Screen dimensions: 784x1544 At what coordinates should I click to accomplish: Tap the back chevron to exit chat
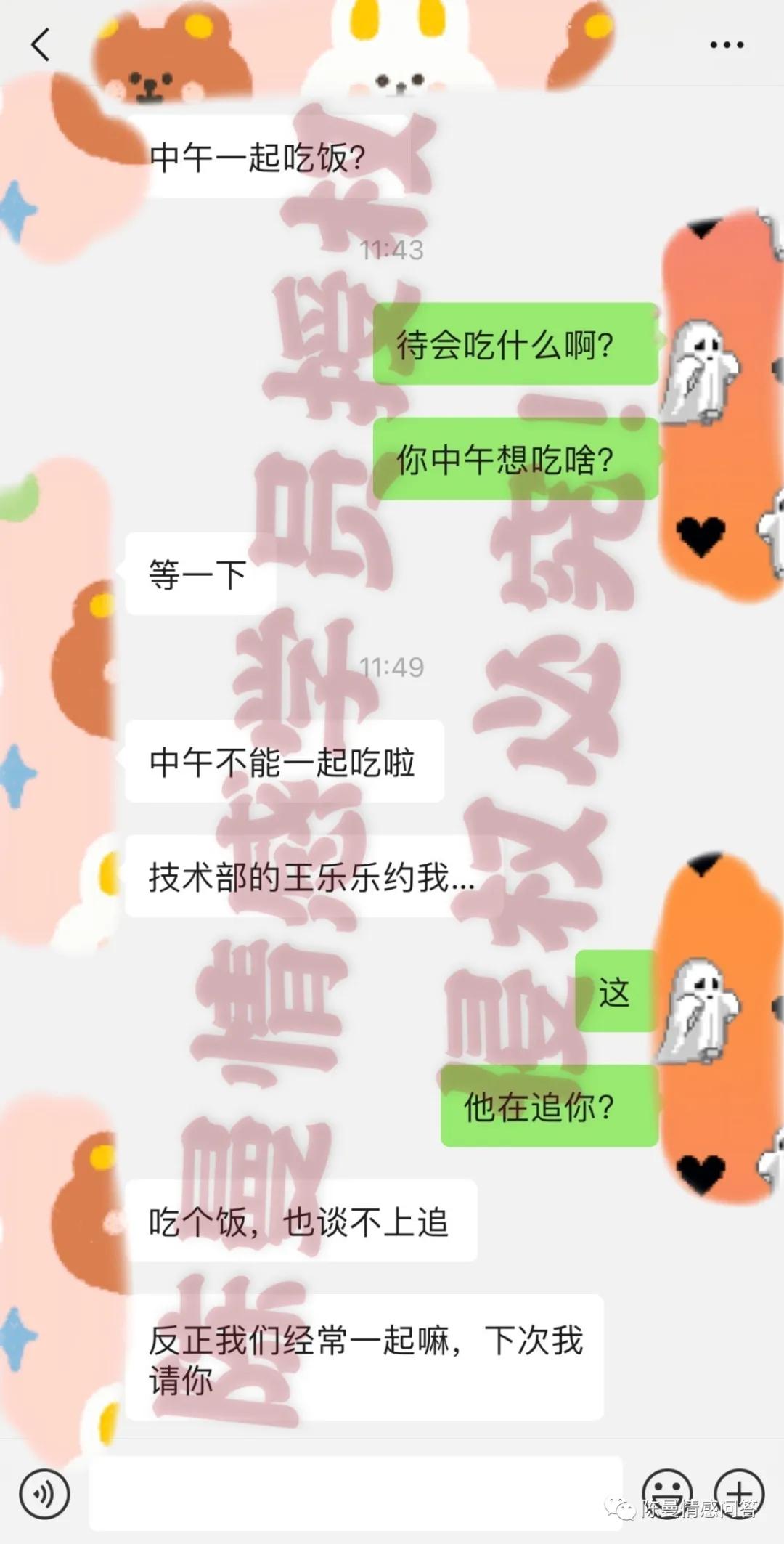41,44
